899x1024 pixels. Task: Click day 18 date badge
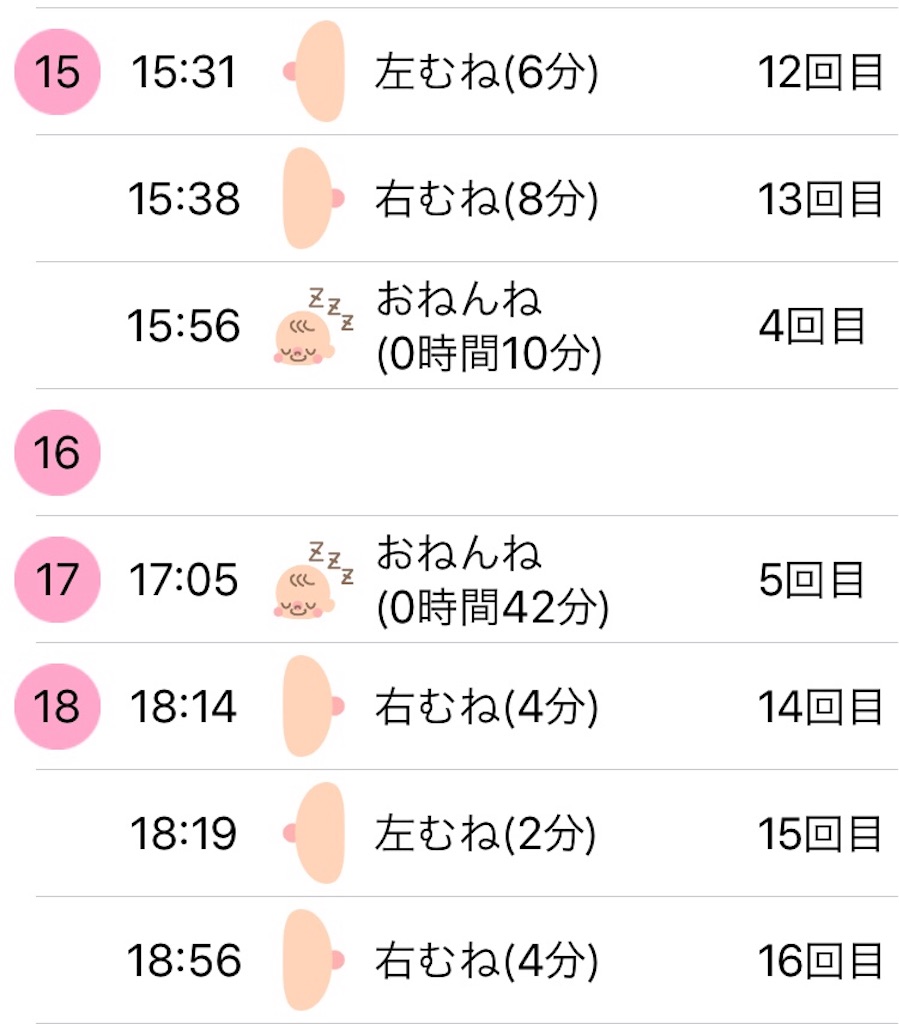pyautogui.click(x=55, y=705)
